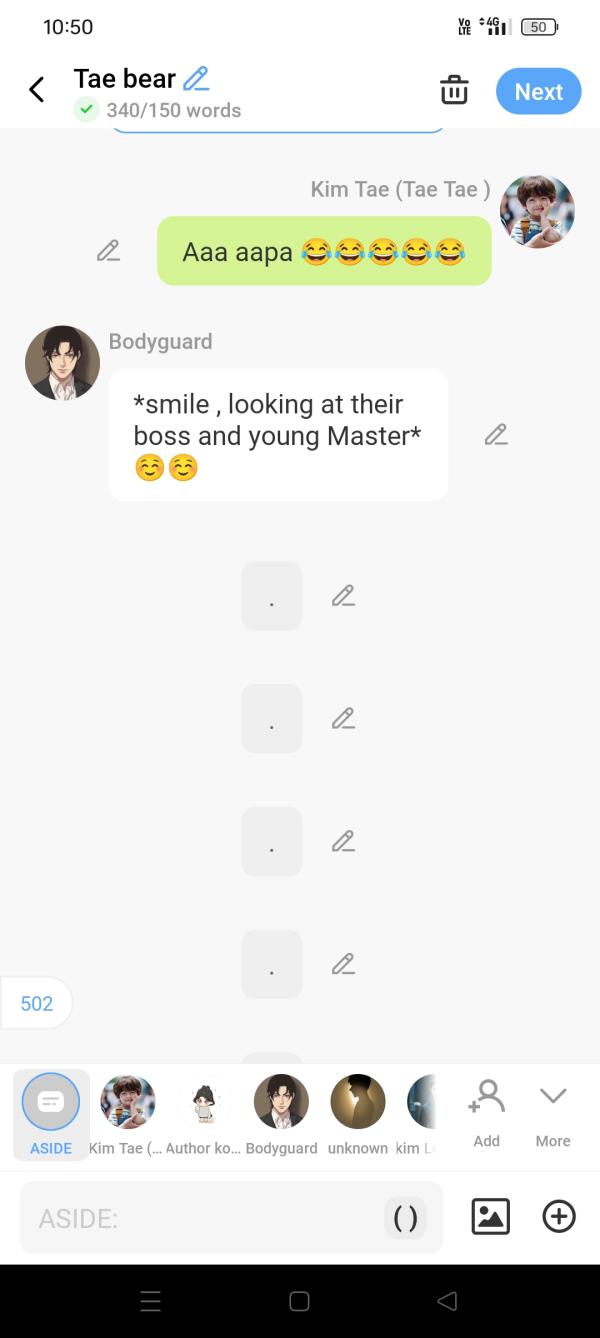
Task: Go back using the top arrow
Action: [37, 90]
